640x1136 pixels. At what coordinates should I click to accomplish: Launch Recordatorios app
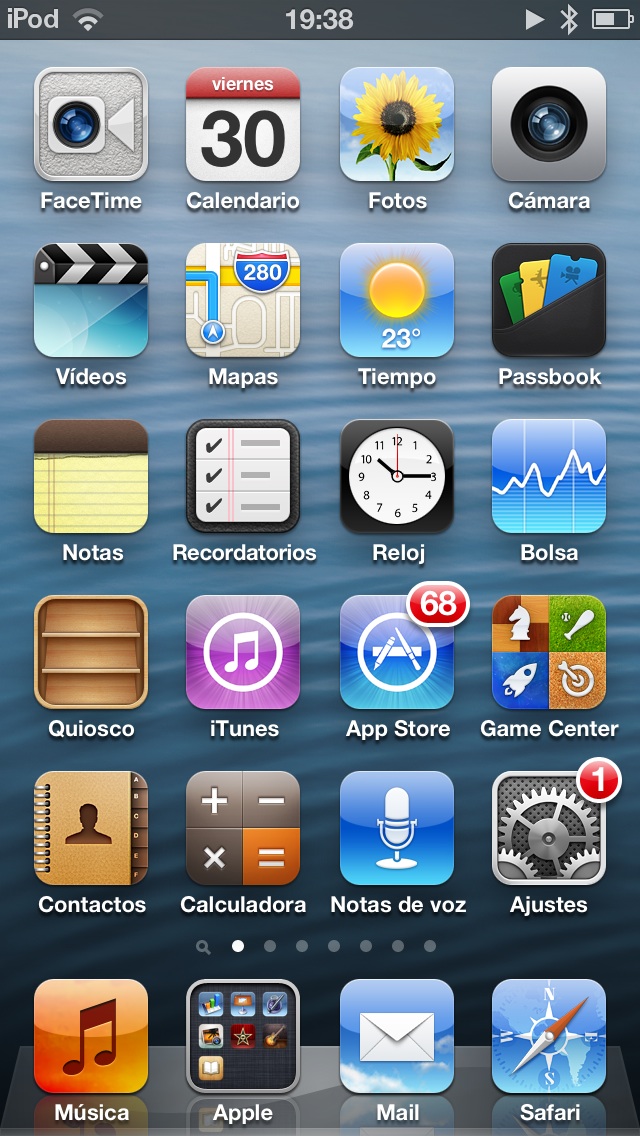click(x=243, y=477)
